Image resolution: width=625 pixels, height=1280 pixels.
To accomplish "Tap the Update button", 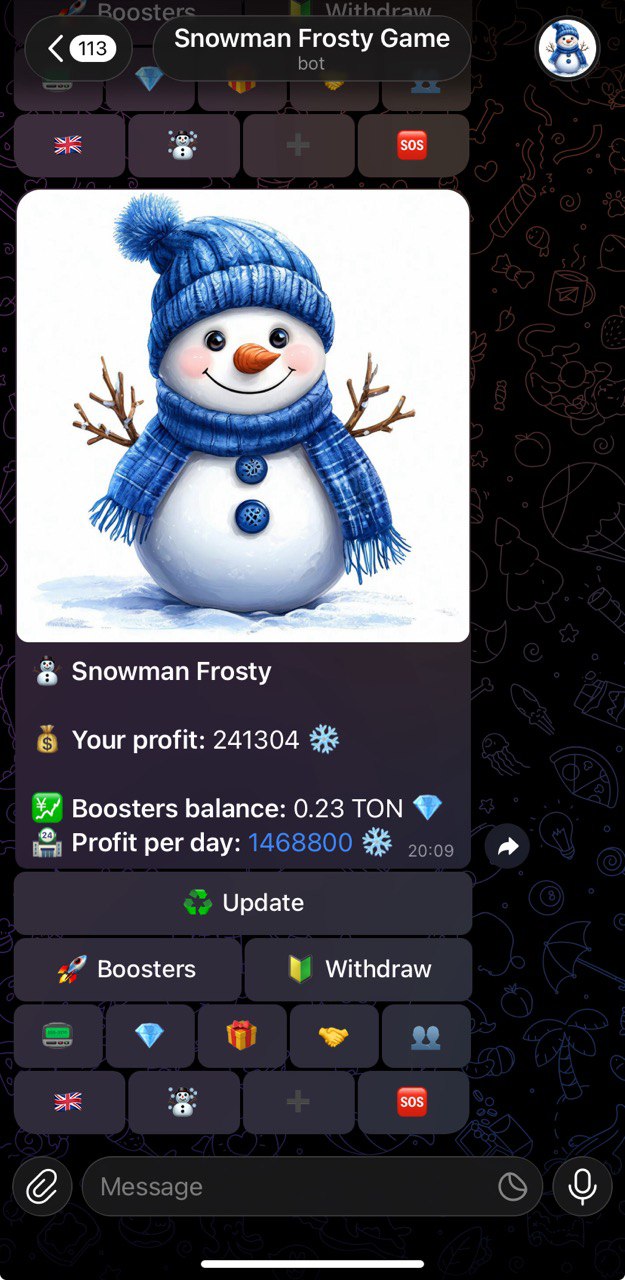I will pyautogui.click(x=243, y=903).
